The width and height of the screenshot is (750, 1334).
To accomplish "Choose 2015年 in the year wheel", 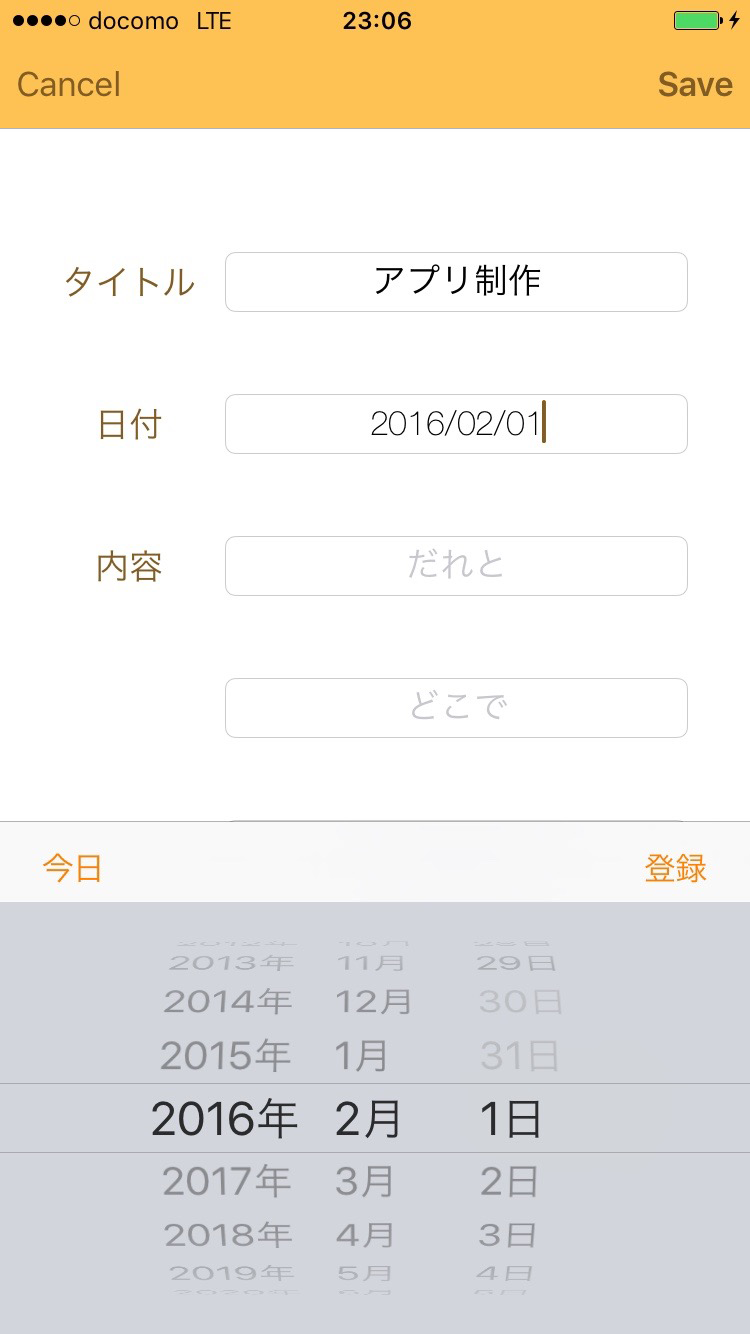I will [226, 1056].
